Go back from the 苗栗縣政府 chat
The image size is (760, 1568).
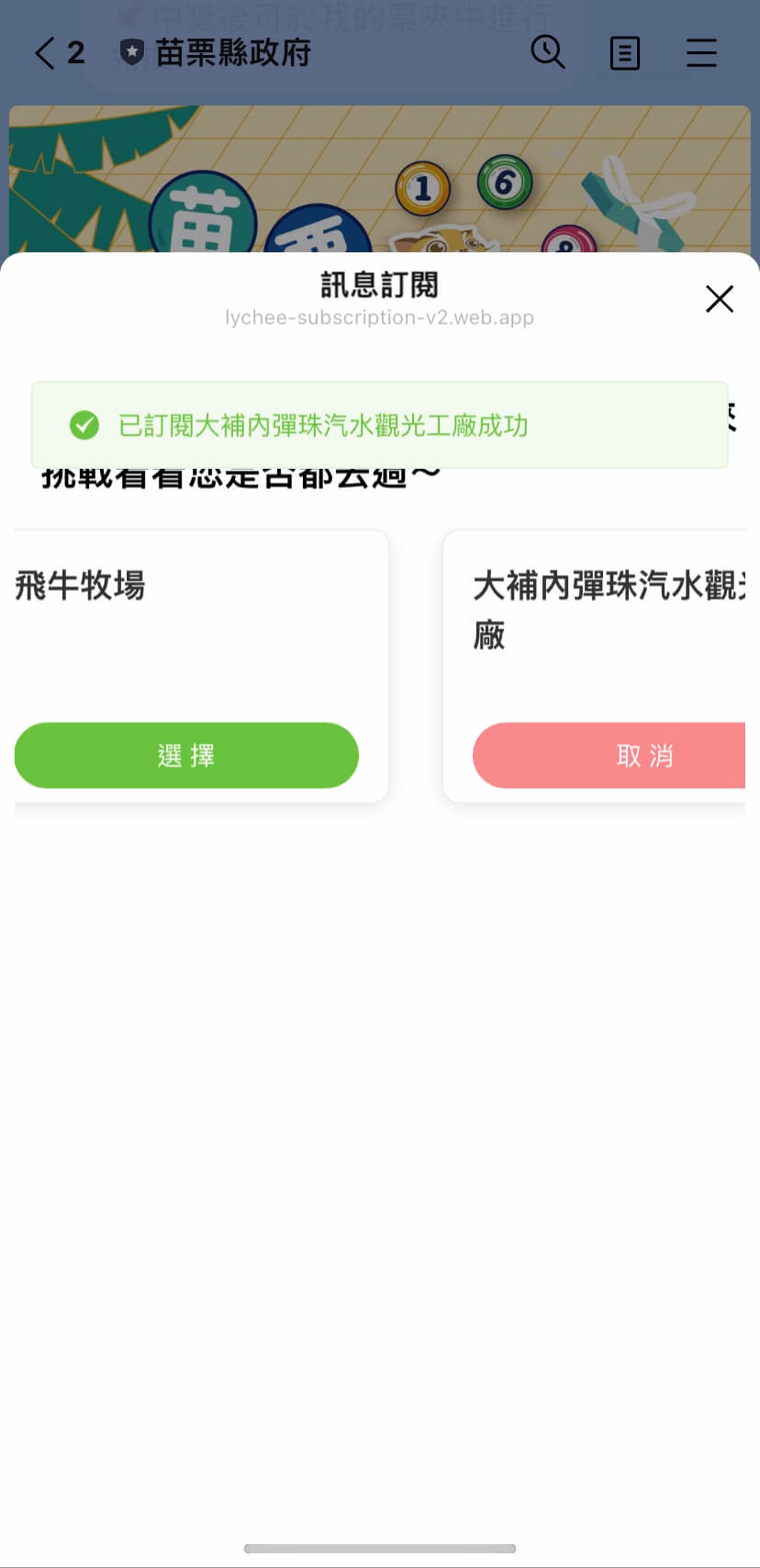[x=46, y=53]
